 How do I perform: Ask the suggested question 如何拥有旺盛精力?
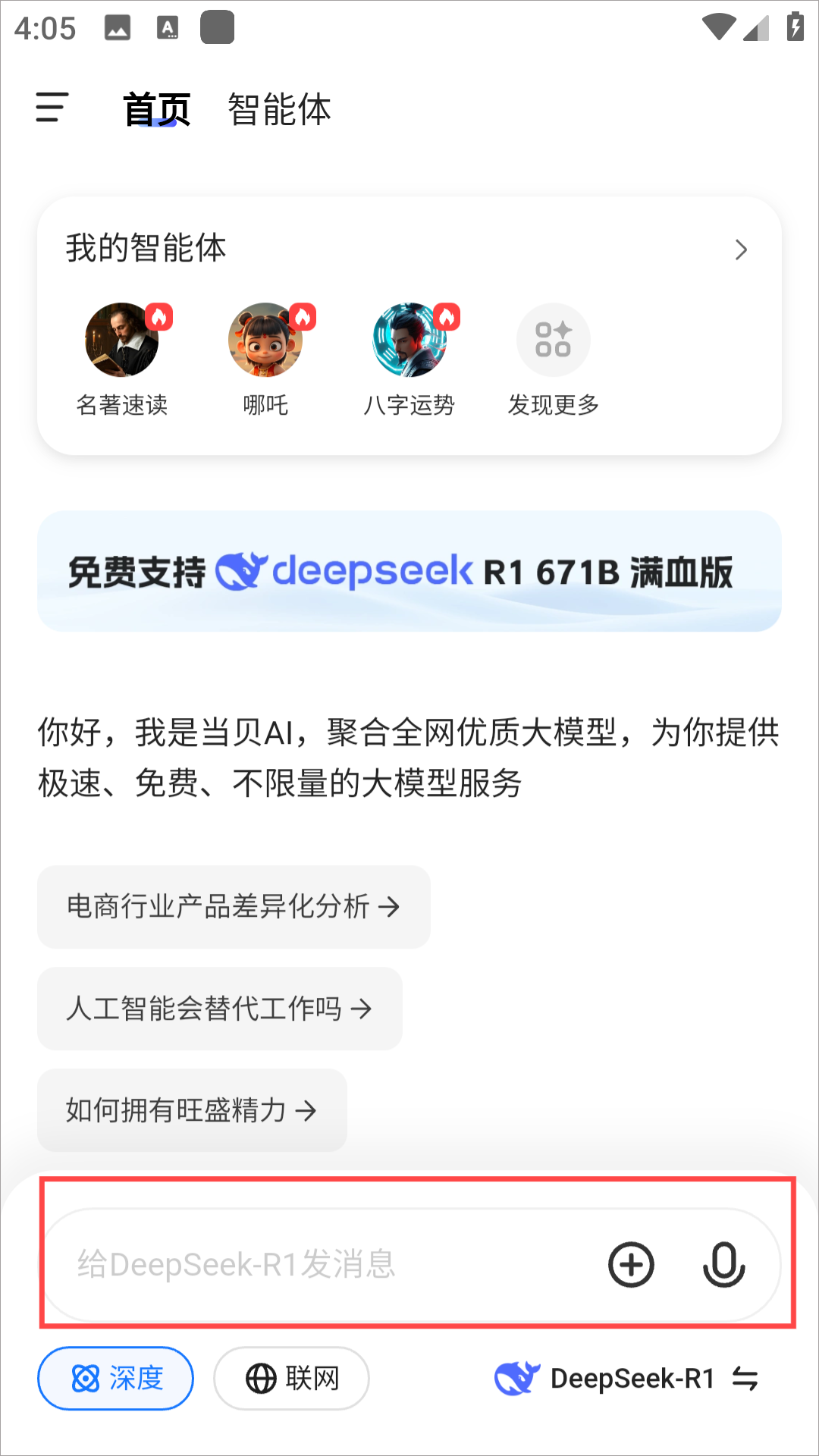pos(191,1110)
